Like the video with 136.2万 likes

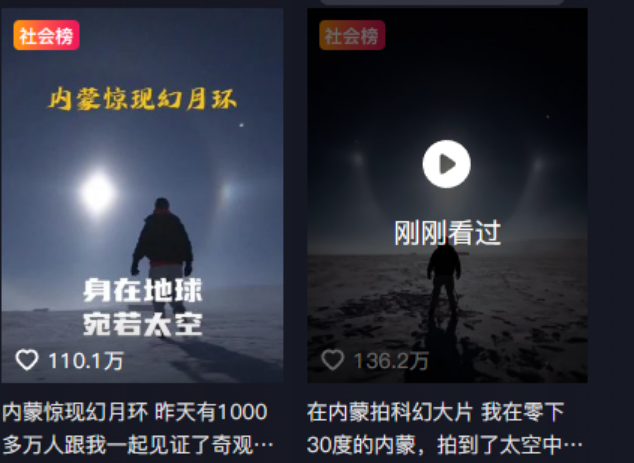coord(333,360)
